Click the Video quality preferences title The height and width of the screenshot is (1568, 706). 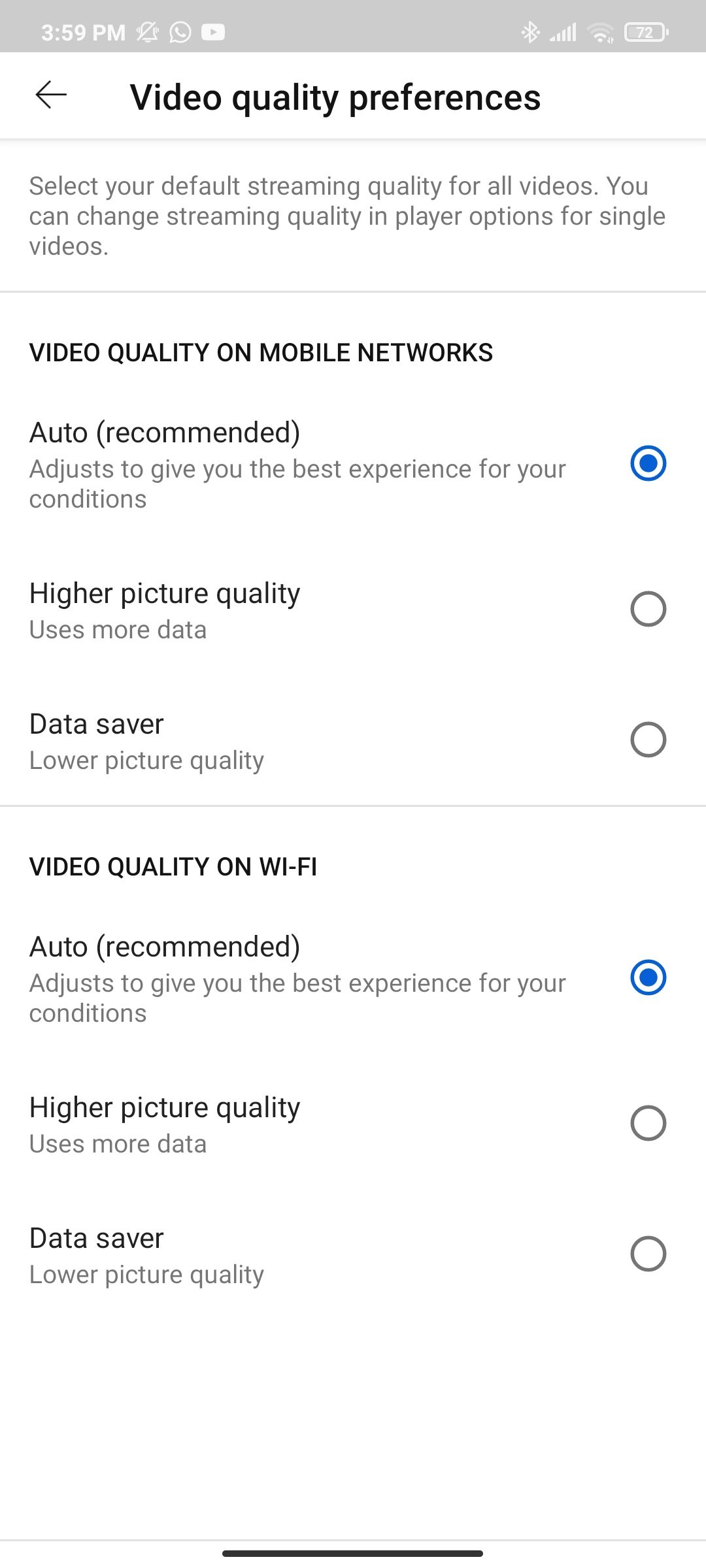click(x=335, y=97)
